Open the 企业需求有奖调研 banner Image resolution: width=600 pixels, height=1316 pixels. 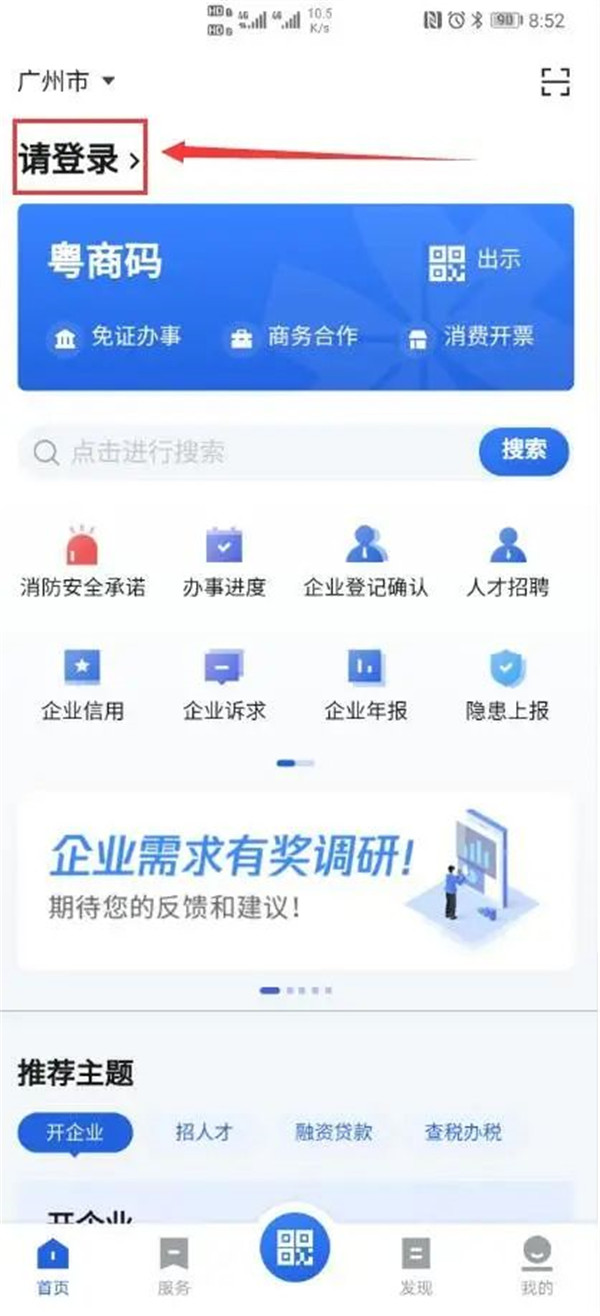(297, 881)
